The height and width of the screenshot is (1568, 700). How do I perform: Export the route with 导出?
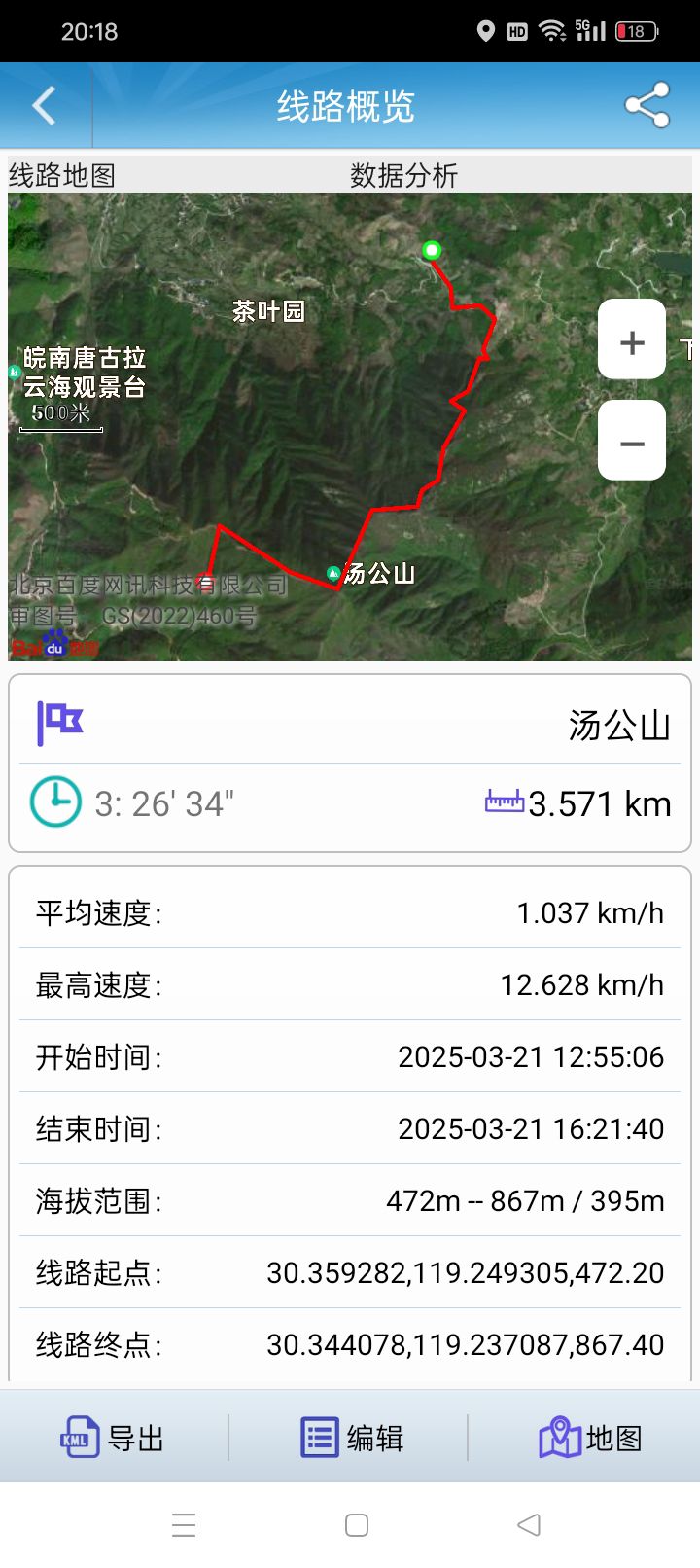tap(114, 1438)
